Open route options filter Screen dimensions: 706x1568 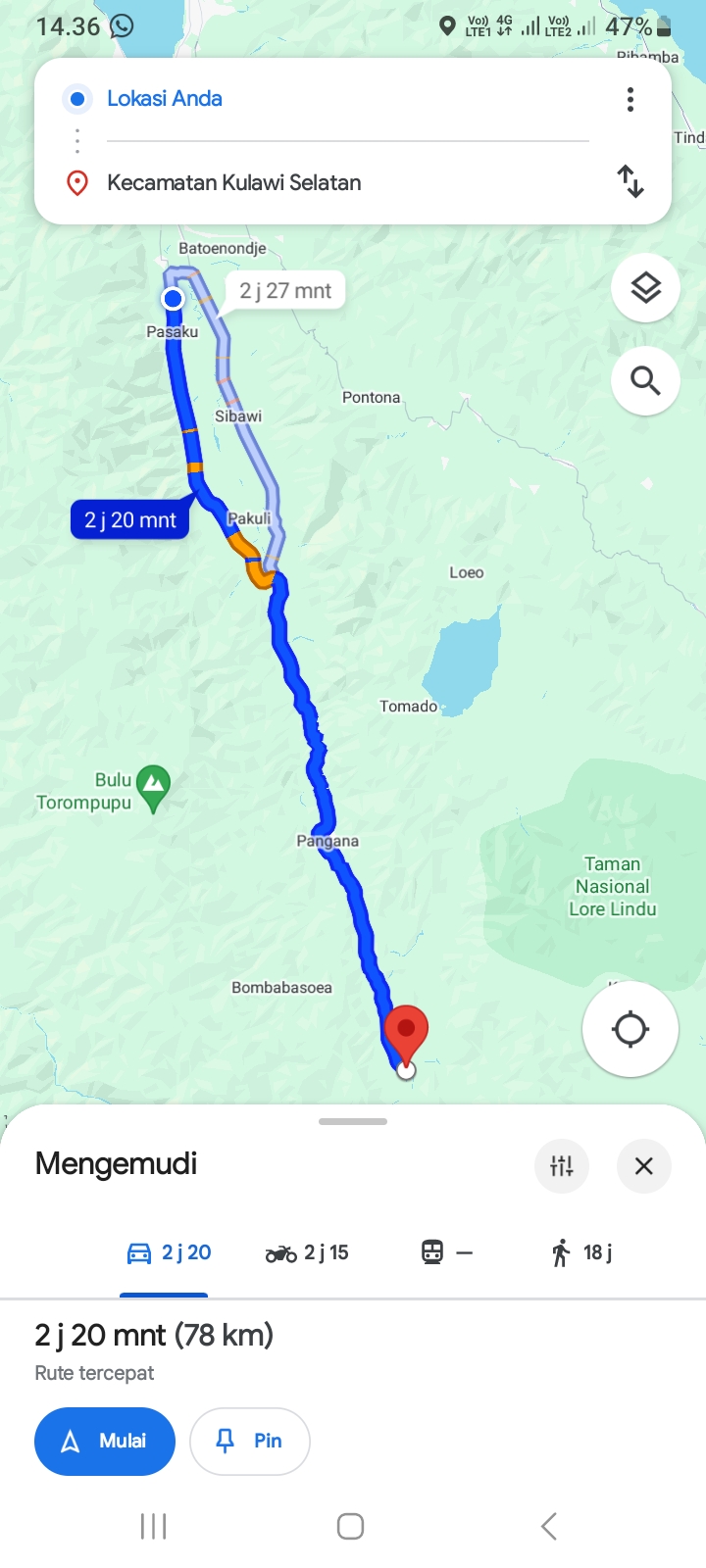(562, 1165)
